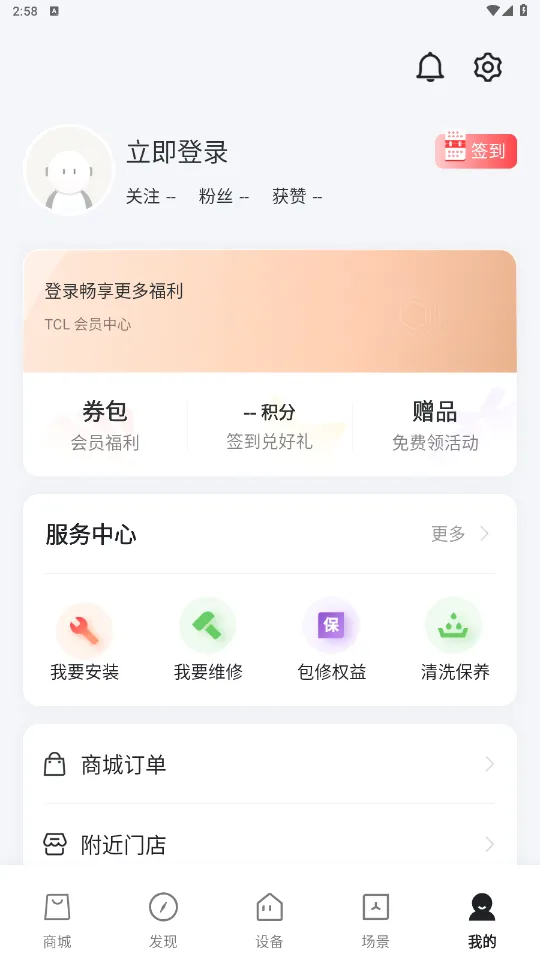Open 积分 签到兑好礼
540x960 pixels.
click(x=269, y=426)
